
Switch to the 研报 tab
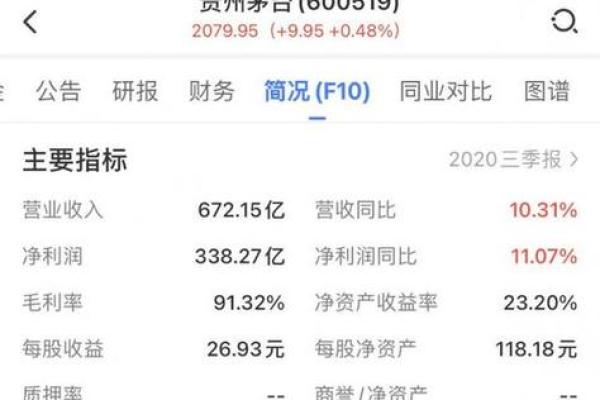click(135, 92)
